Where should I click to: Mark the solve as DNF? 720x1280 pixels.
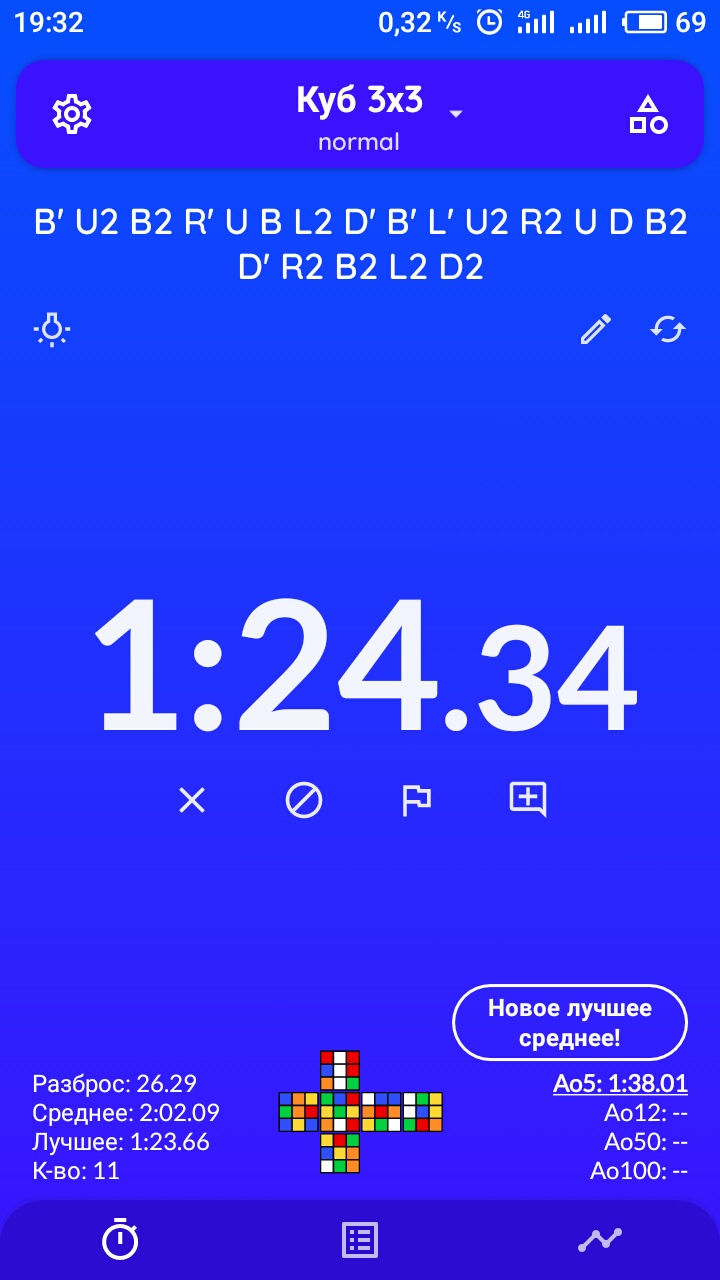click(x=304, y=800)
